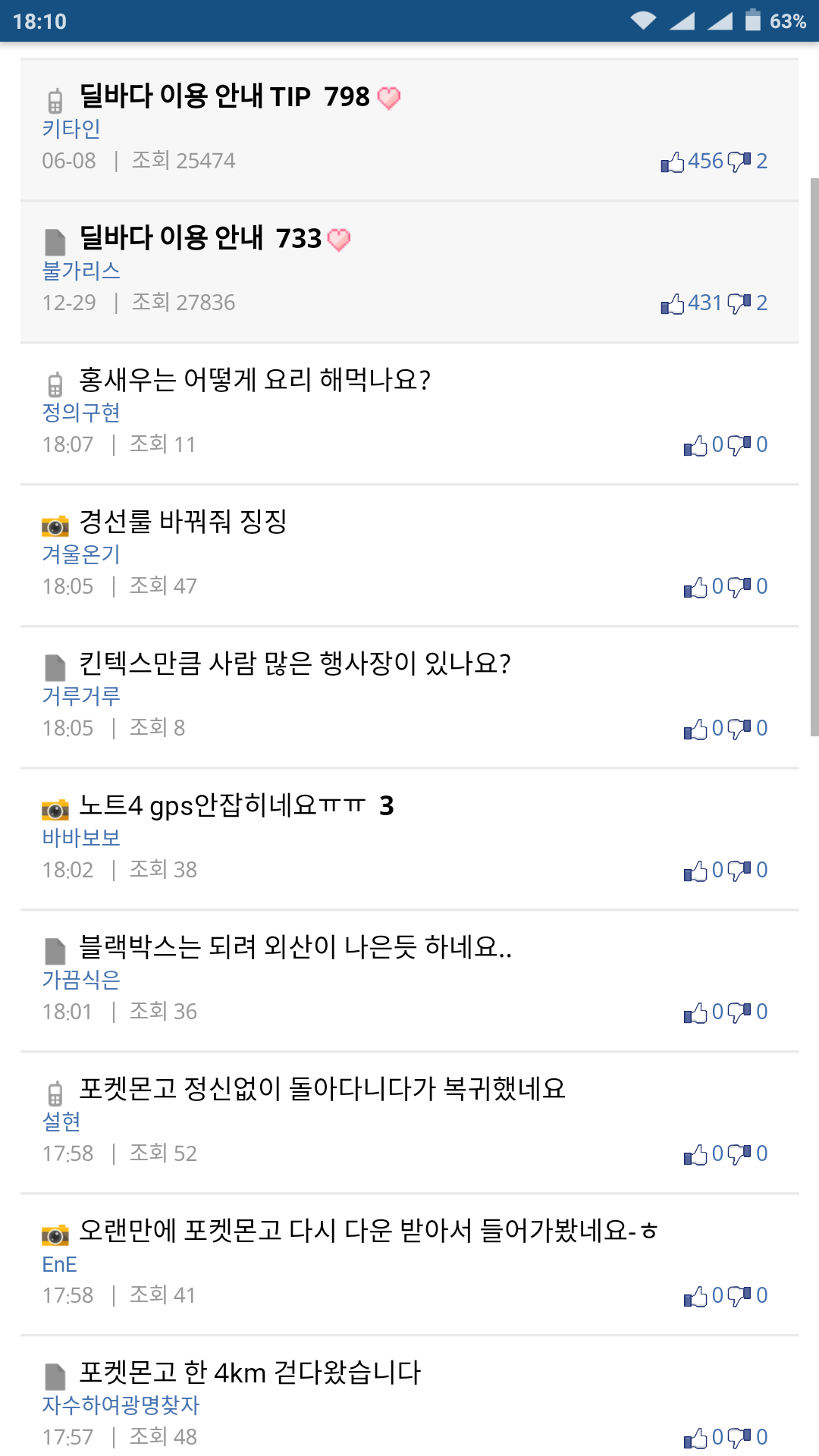Open '킨텍스만큼 사람 많은 행사장이 있나요?'
This screenshot has height=1456, width=819.
pos(295,664)
